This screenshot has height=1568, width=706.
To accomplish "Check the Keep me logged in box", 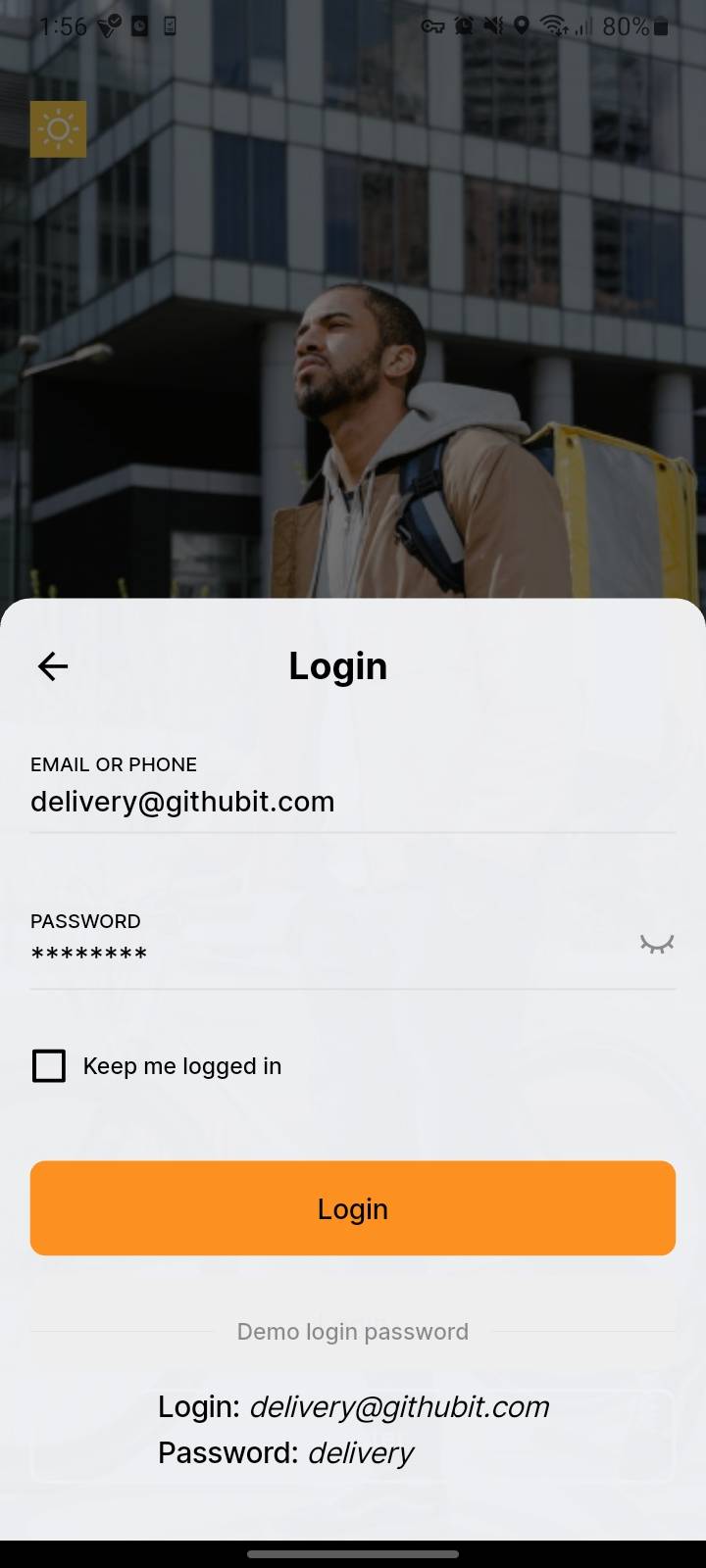I will (49, 1065).
